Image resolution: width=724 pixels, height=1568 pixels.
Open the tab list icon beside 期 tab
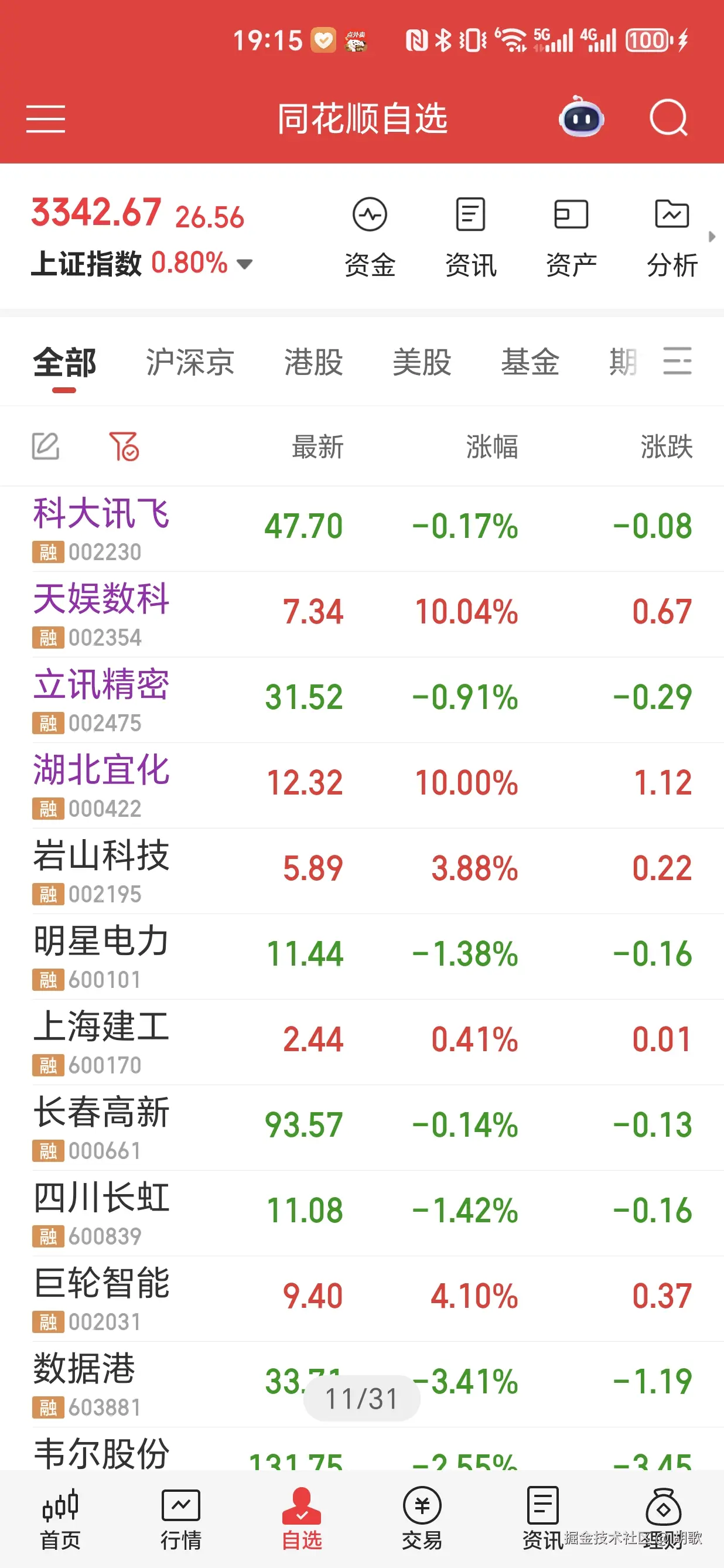677,360
